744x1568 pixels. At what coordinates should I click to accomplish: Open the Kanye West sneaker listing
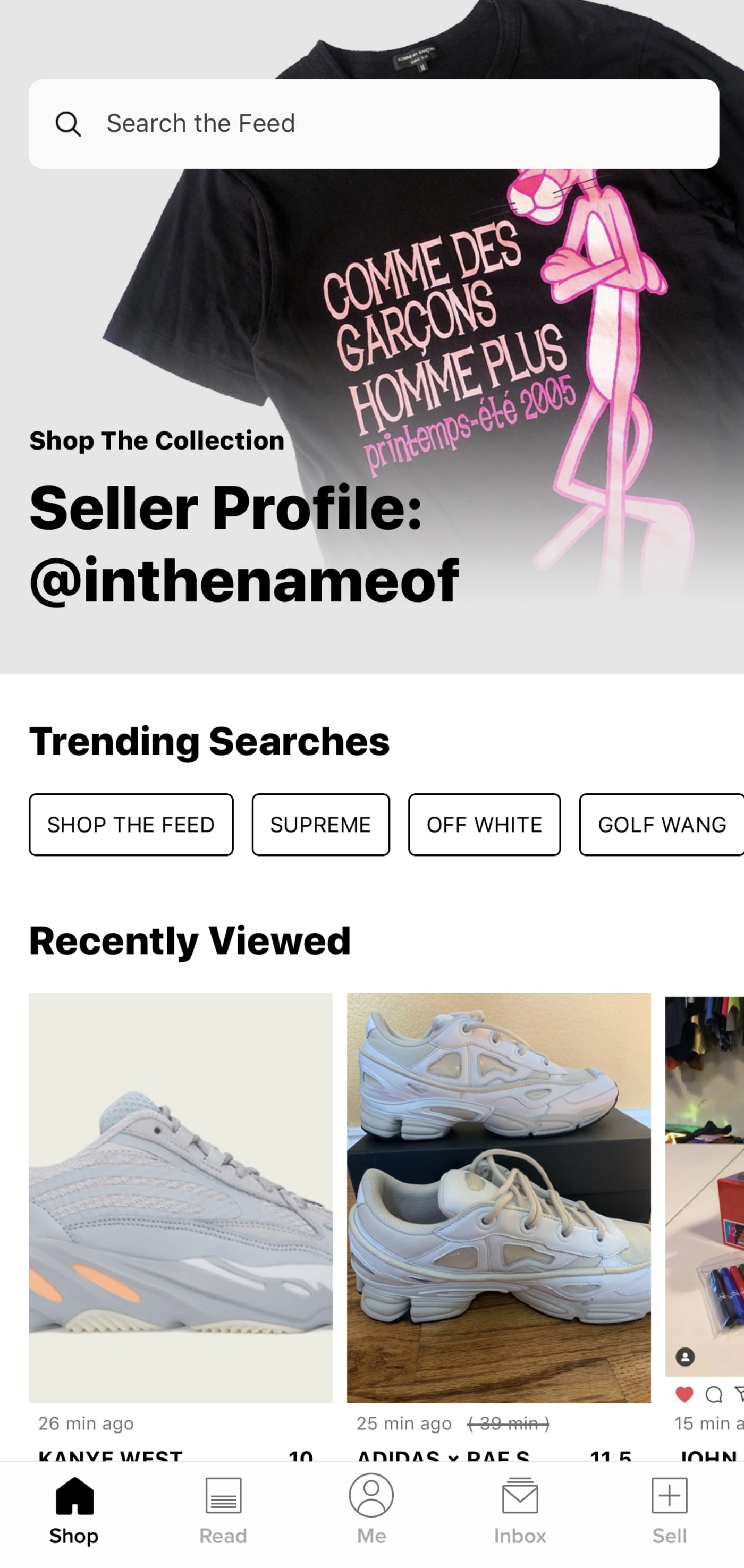(180, 1197)
